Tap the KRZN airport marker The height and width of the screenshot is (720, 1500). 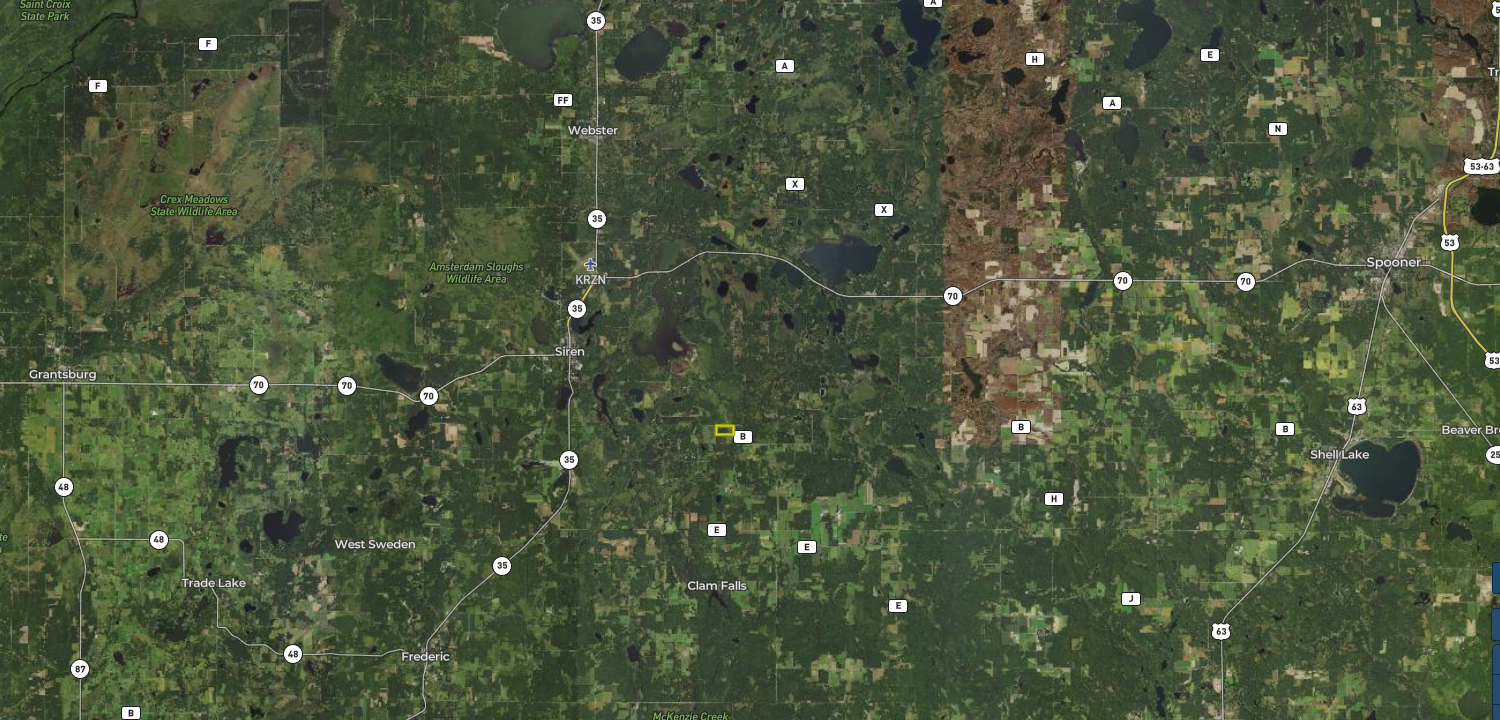[x=590, y=264]
